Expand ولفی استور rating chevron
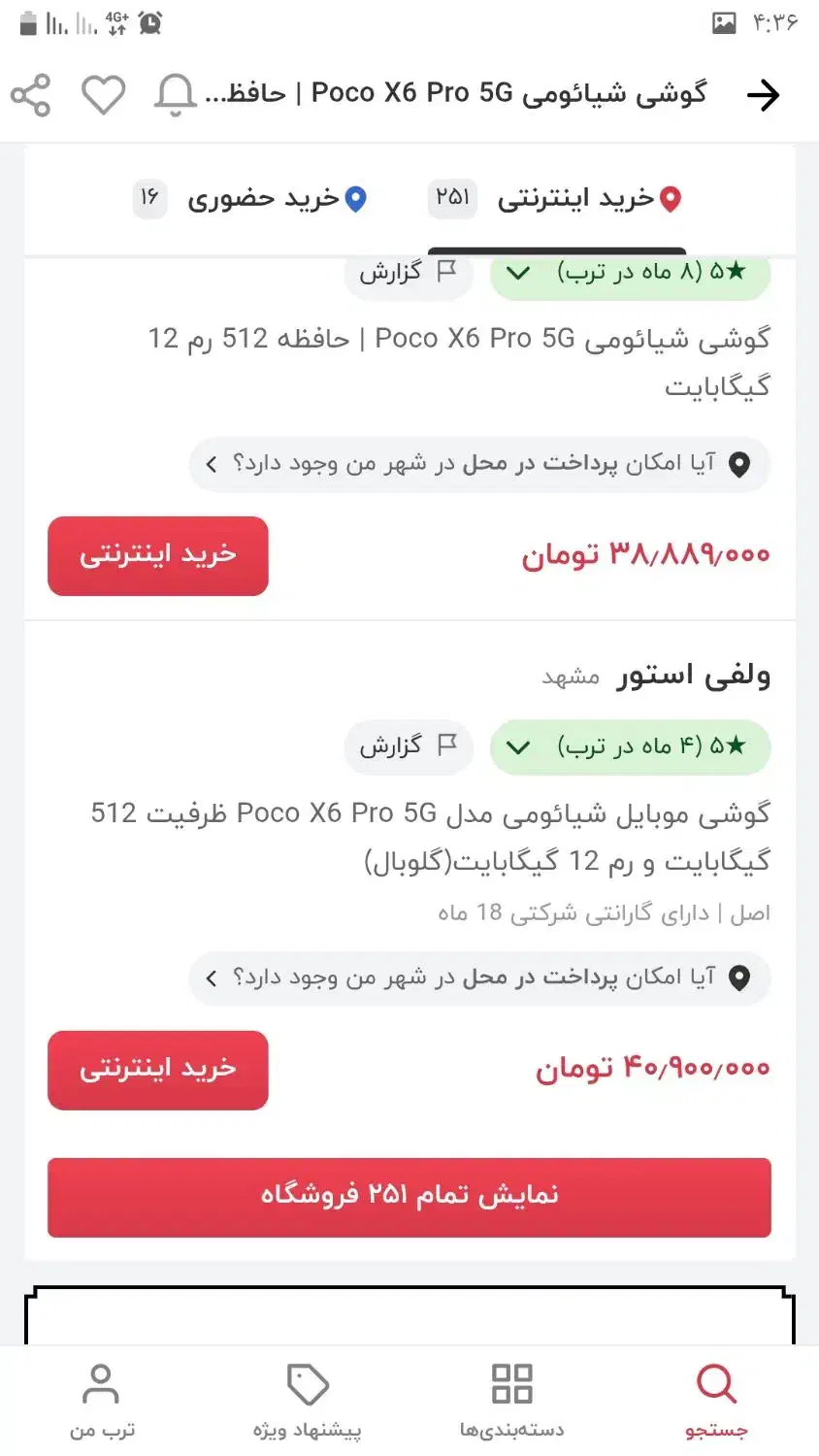 [518, 747]
